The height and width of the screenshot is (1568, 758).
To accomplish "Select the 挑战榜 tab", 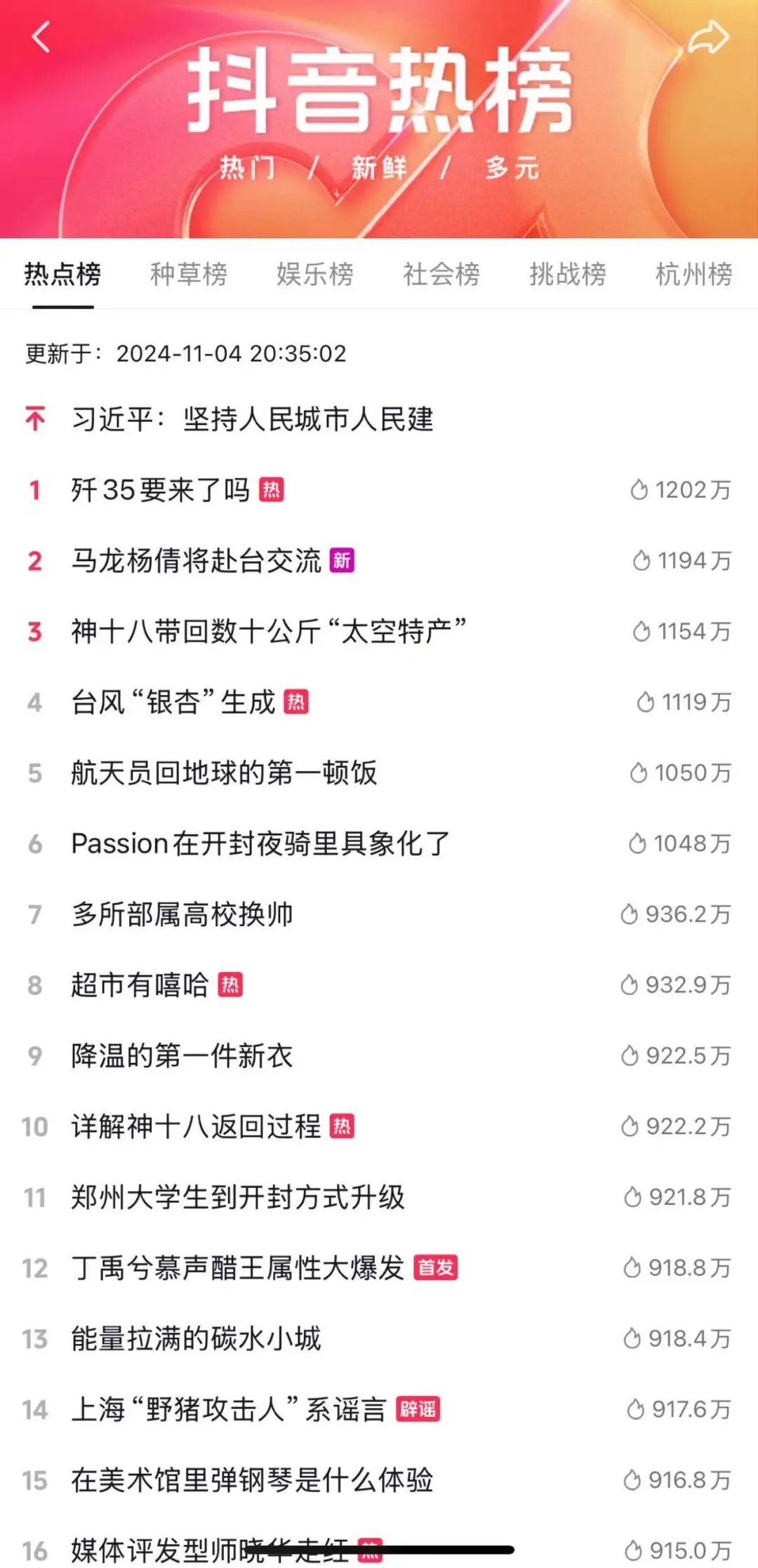I will pos(567,274).
